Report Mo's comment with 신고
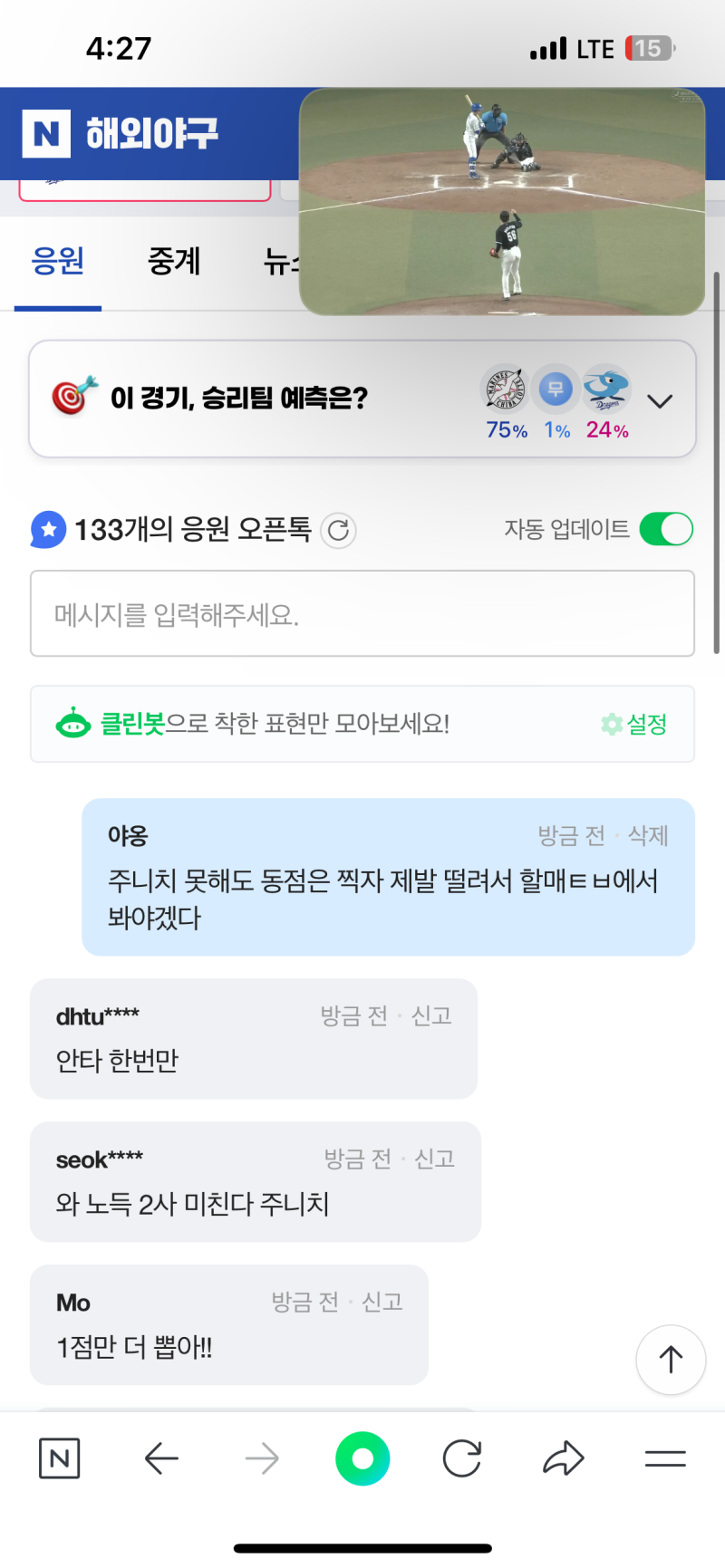725x1568 pixels. pyautogui.click(x=382, y=1303)
